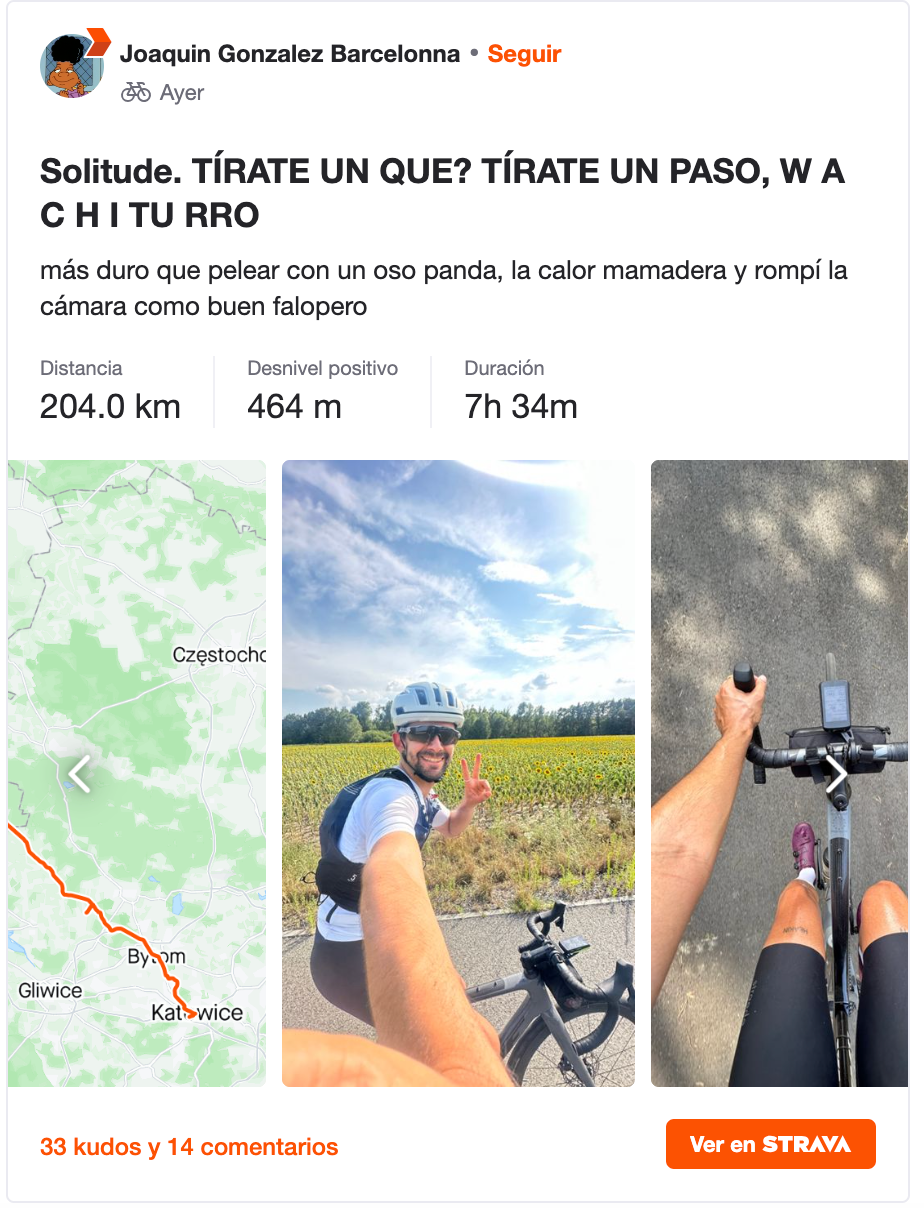Screen dimensions: 924x1208
Task: Tap the Seguir follow link
Action: click(x=524, y=54)
